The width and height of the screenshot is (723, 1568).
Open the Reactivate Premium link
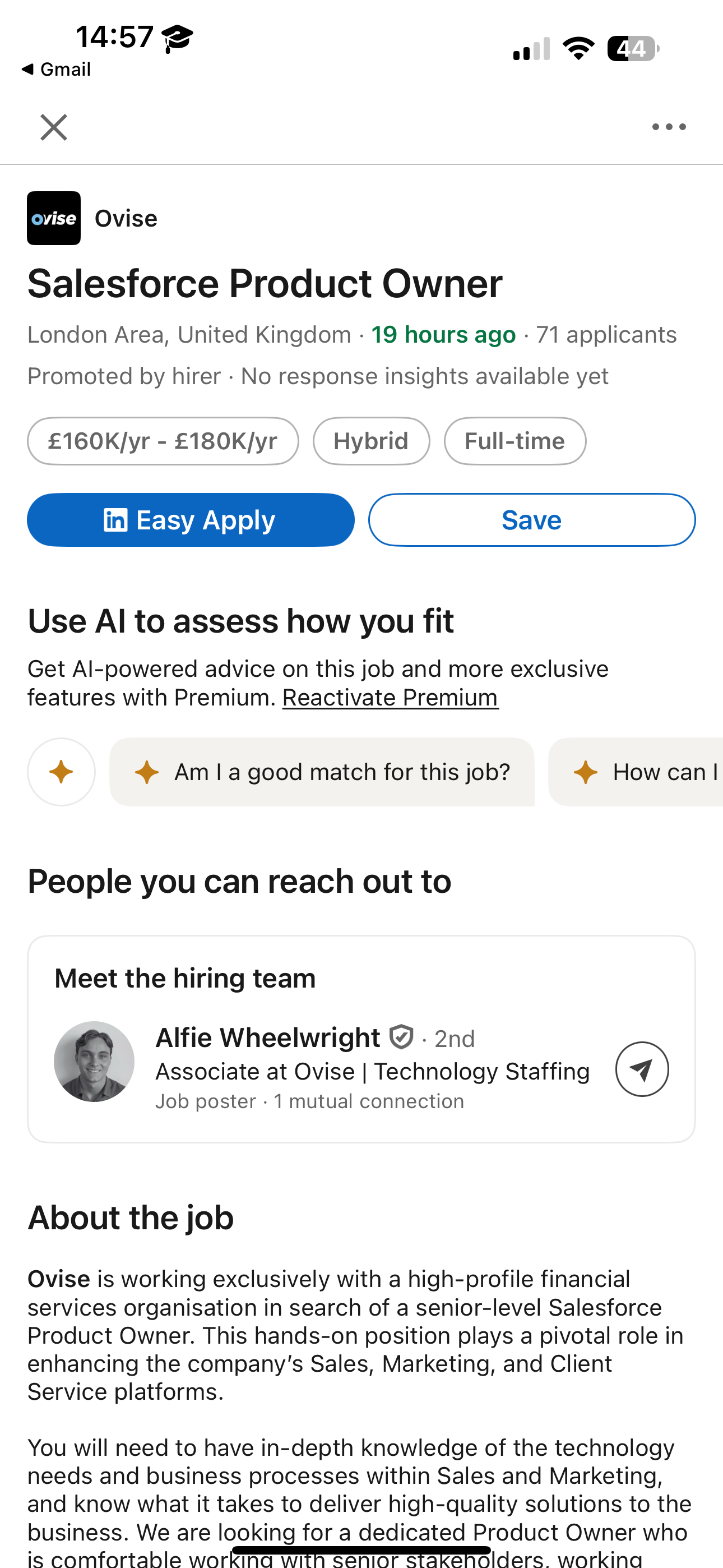[390, 697]
